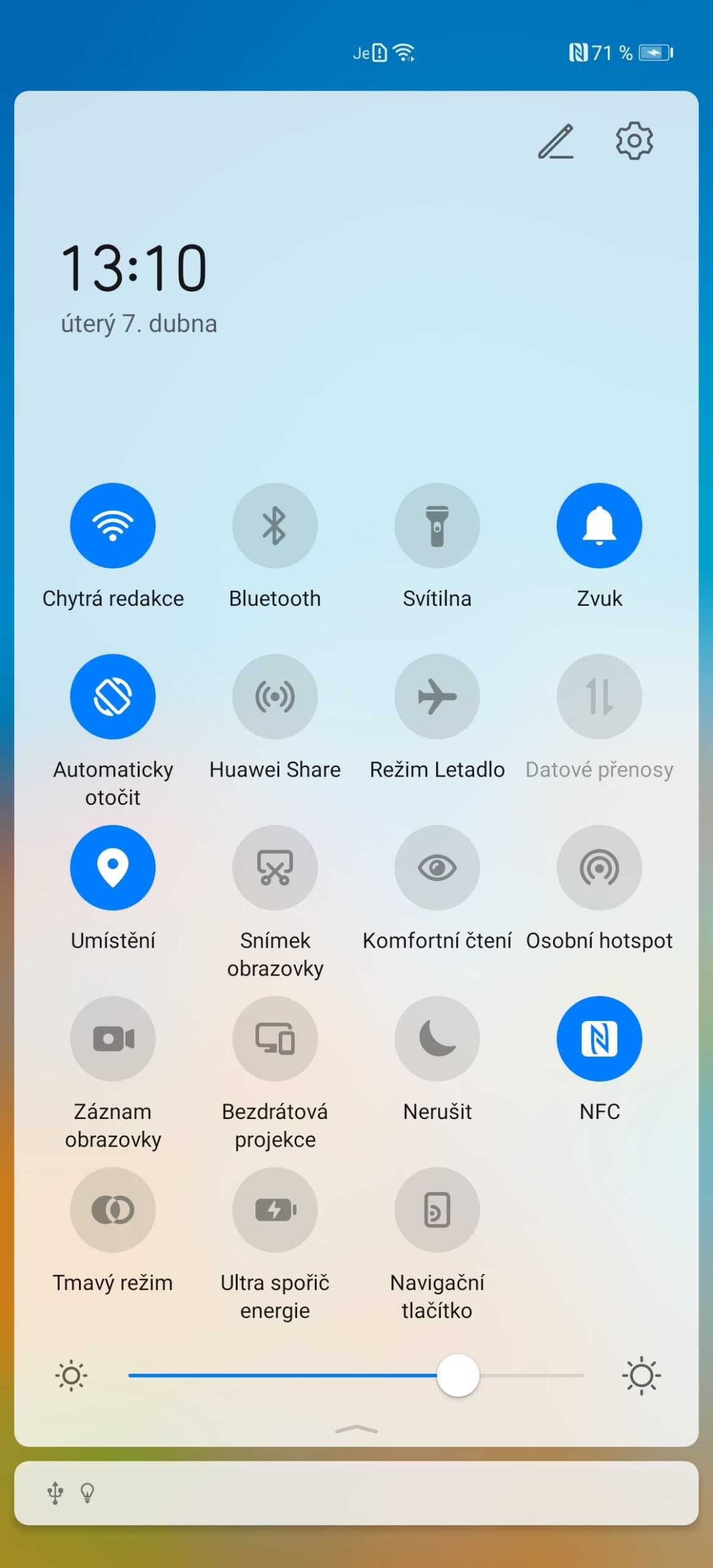This screenshot has height=1568, width=713.
Task: Collapse the panel with the bottom chevron
Action: coord(356,1429)
